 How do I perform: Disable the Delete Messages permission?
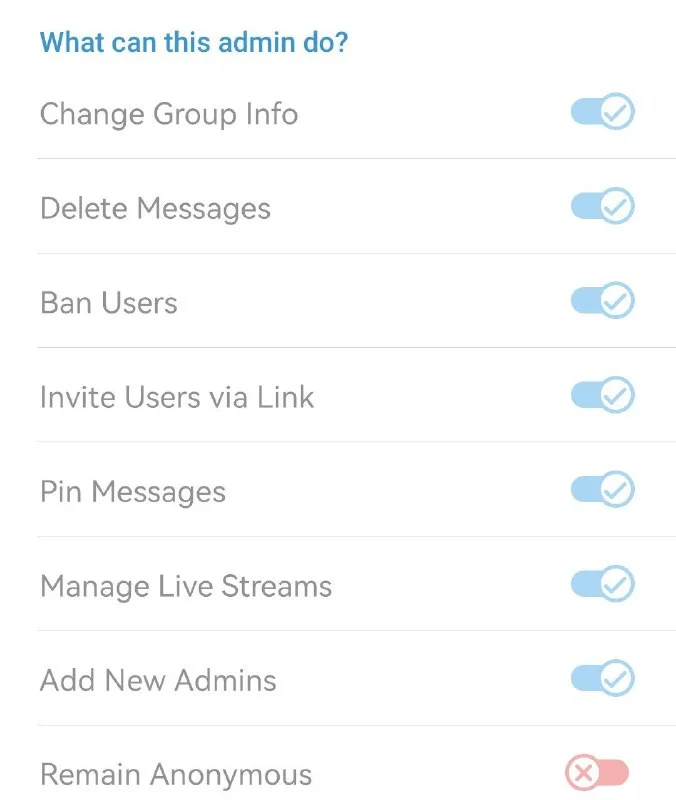[x=602, y=207]
